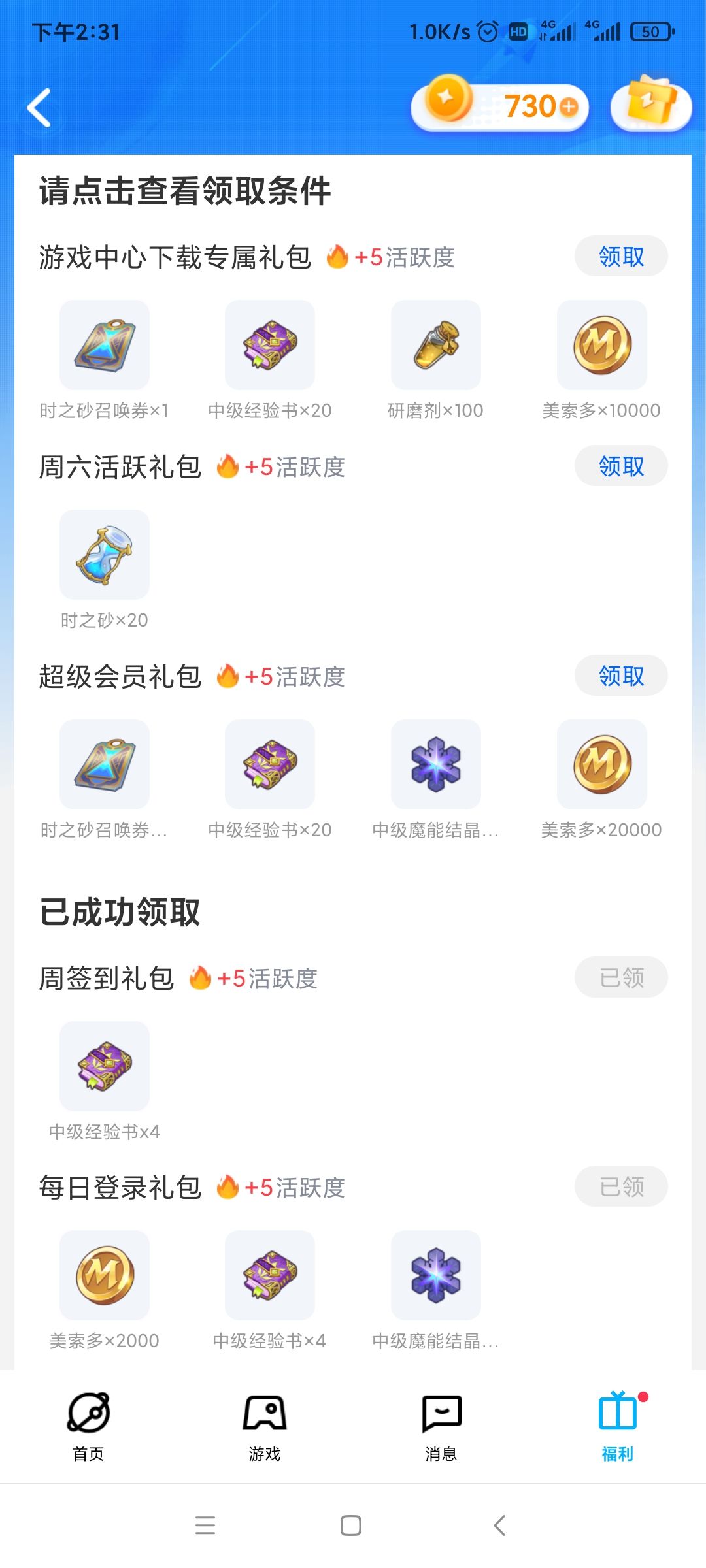The height and width of the screenshot is (1568, 706).
Task: Open the 730 coin balance
Action: click(501, 106)
